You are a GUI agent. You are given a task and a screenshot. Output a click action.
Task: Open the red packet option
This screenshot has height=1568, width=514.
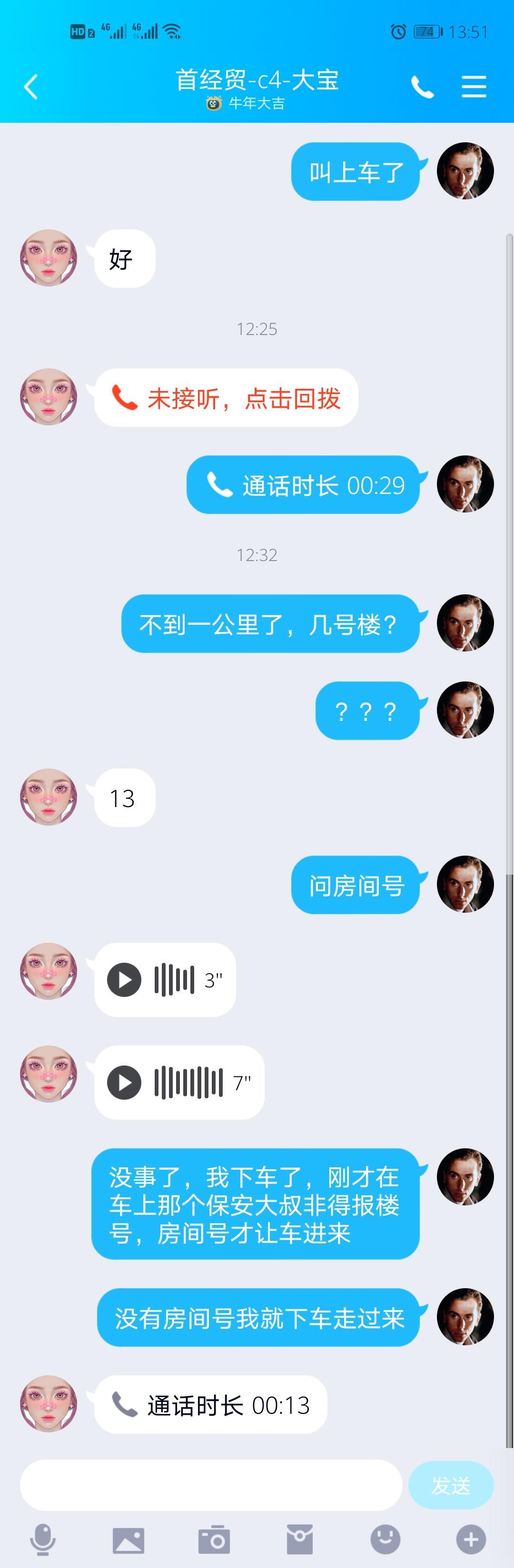pos(300,1540)
